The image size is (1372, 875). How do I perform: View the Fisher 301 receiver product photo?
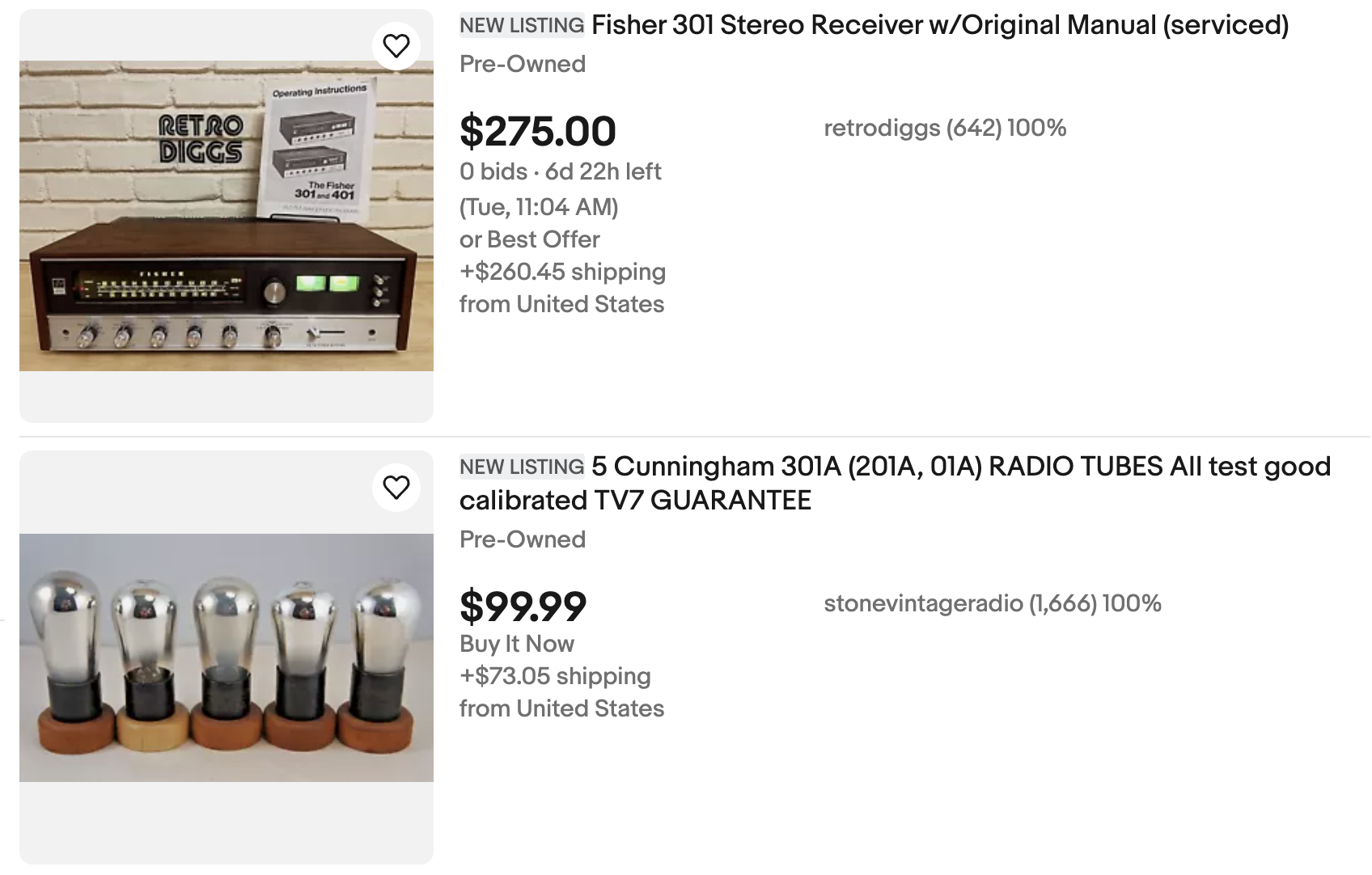(227, 216)
